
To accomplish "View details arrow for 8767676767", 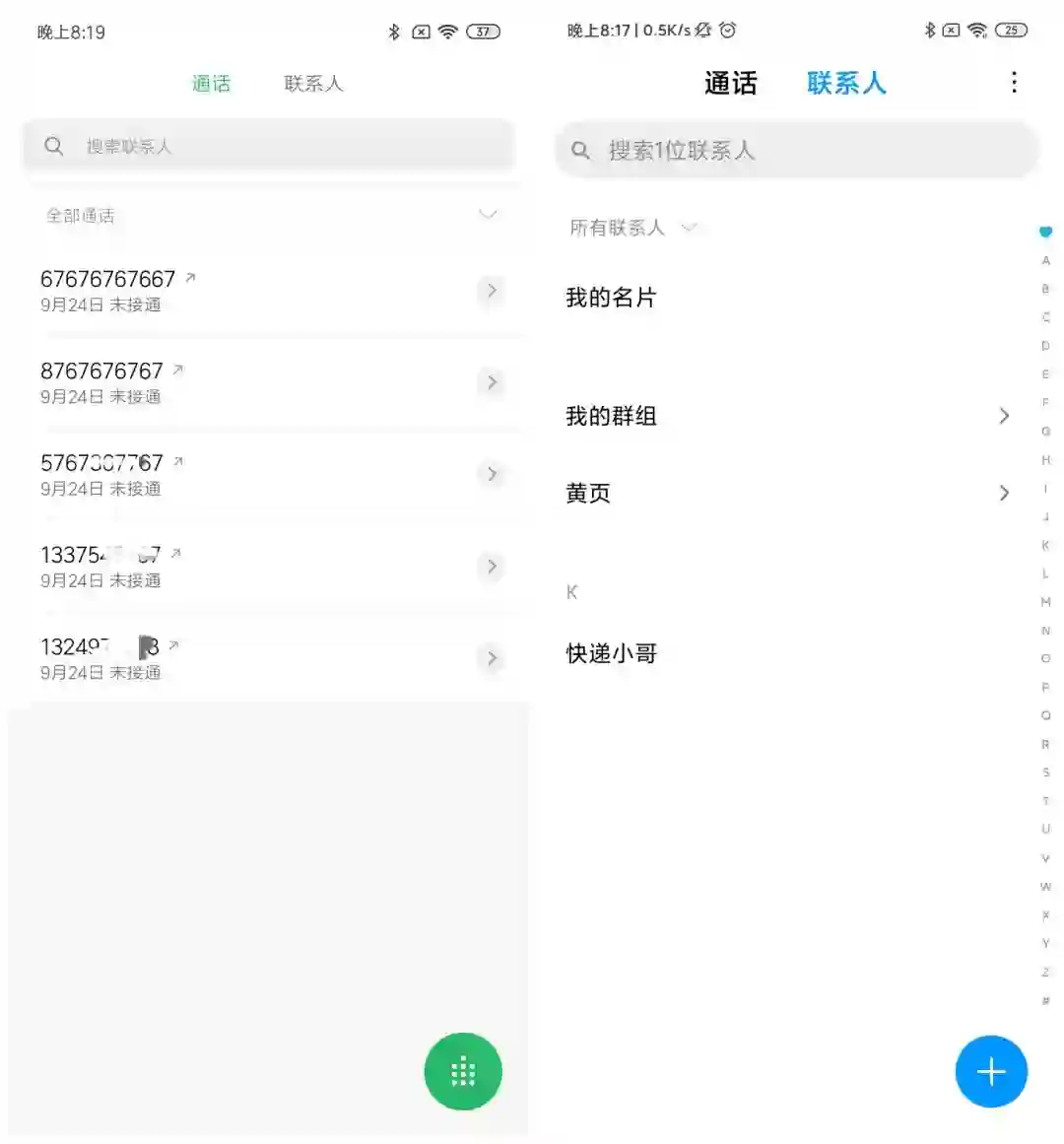I will (492, 382).
